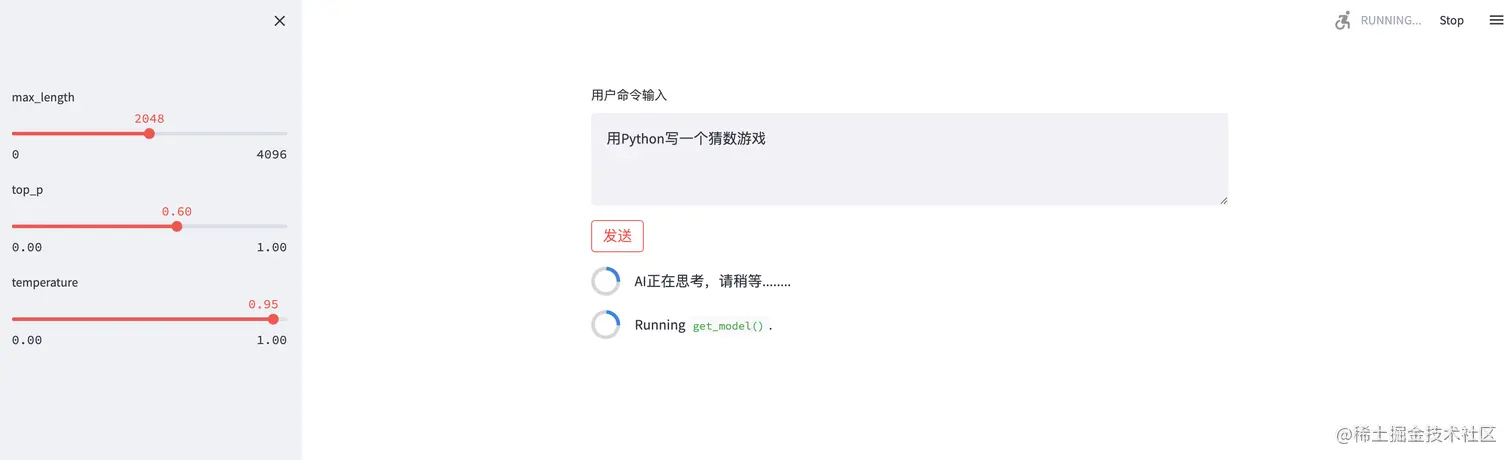Stop the running script
Image resolution: width=1512 pixels, height=460 pixels.
[x=1451, y=21]
